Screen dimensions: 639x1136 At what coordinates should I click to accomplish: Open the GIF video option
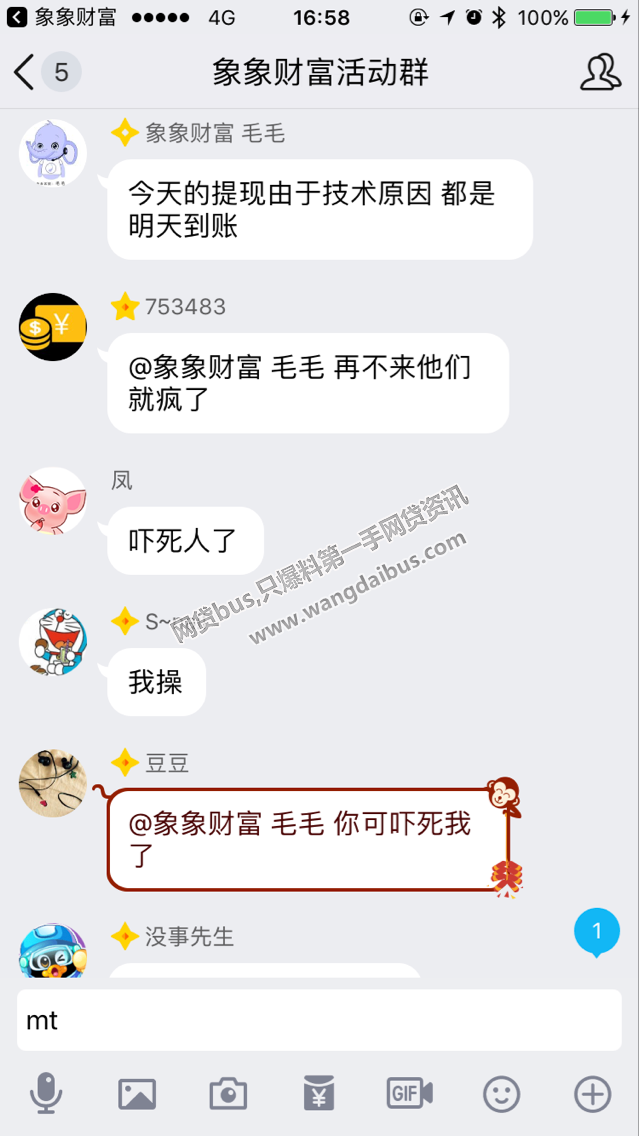pyautogui.click(x=409, y=1094)
